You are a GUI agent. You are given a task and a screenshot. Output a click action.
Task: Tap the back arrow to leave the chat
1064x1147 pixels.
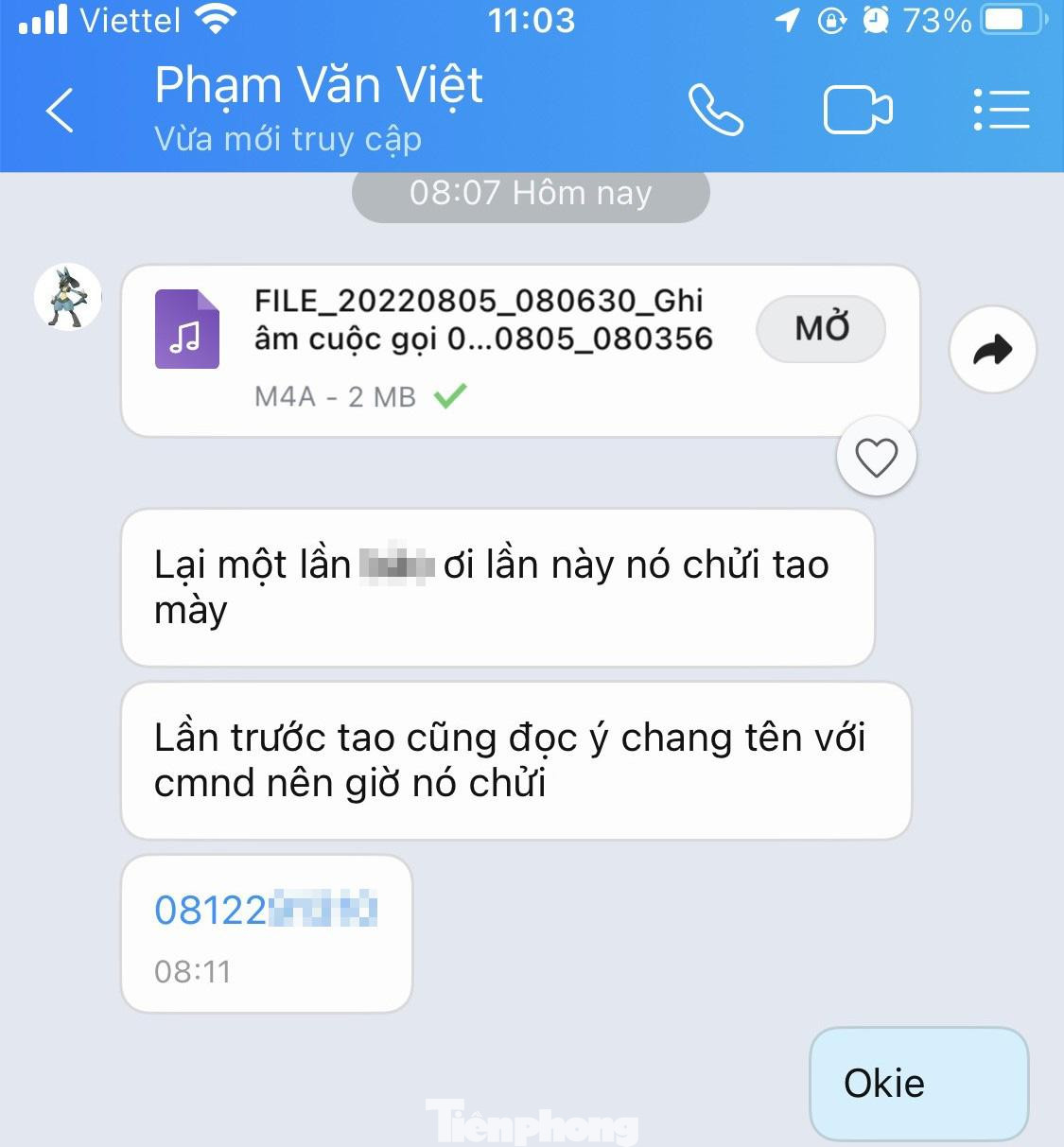[60, 110]
